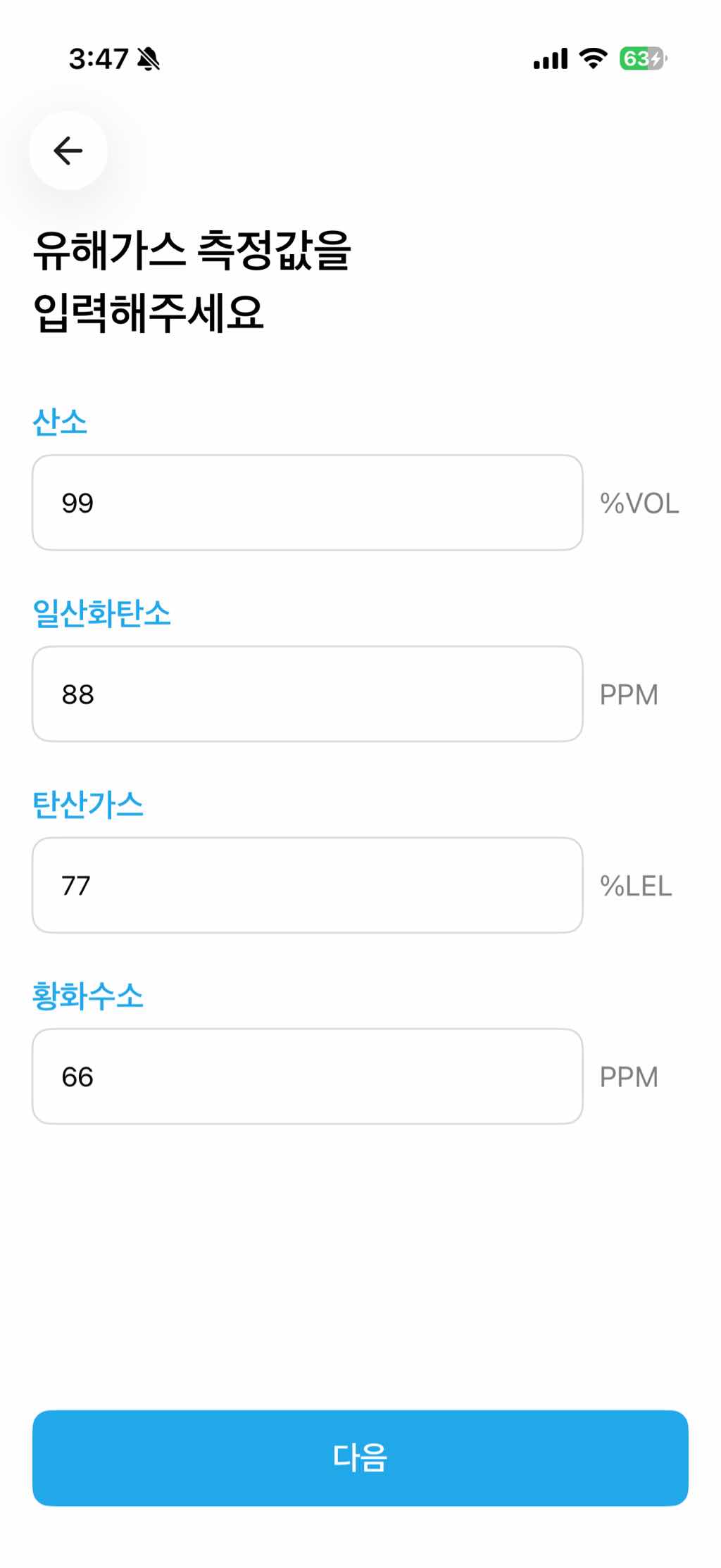Proceed with the 다음 button
Image resolution: width=721 pixels, height=1568 pixels.
360,1457
